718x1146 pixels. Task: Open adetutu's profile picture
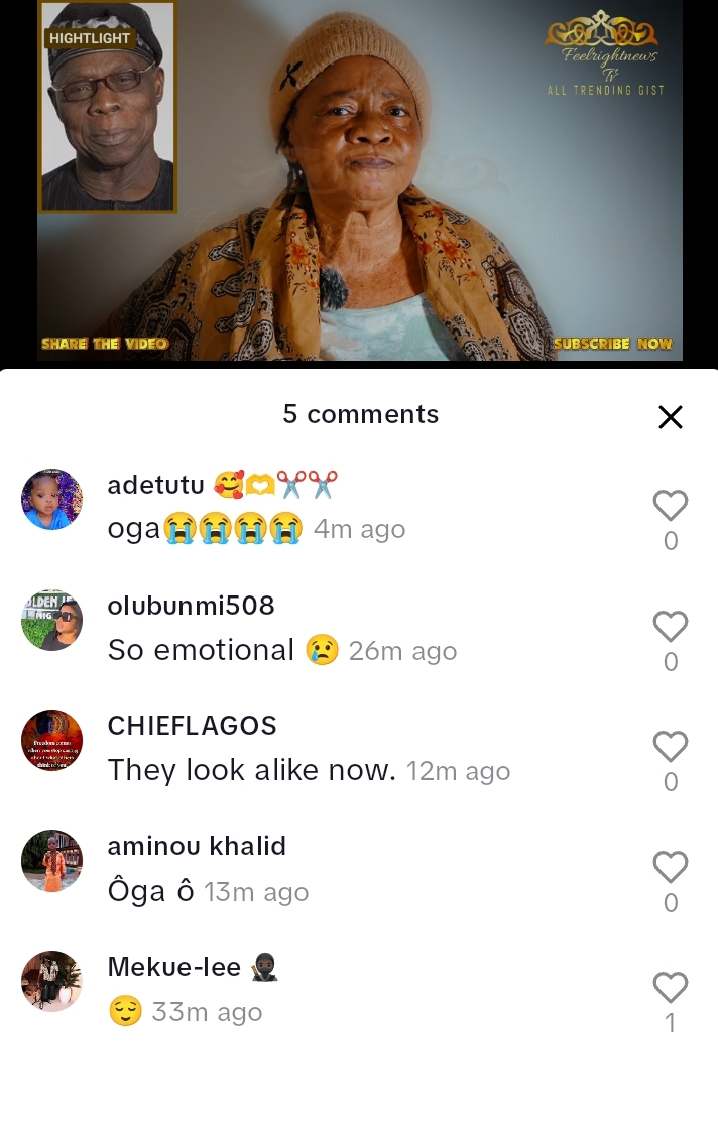pyautogui.click(x=52, y=499)
